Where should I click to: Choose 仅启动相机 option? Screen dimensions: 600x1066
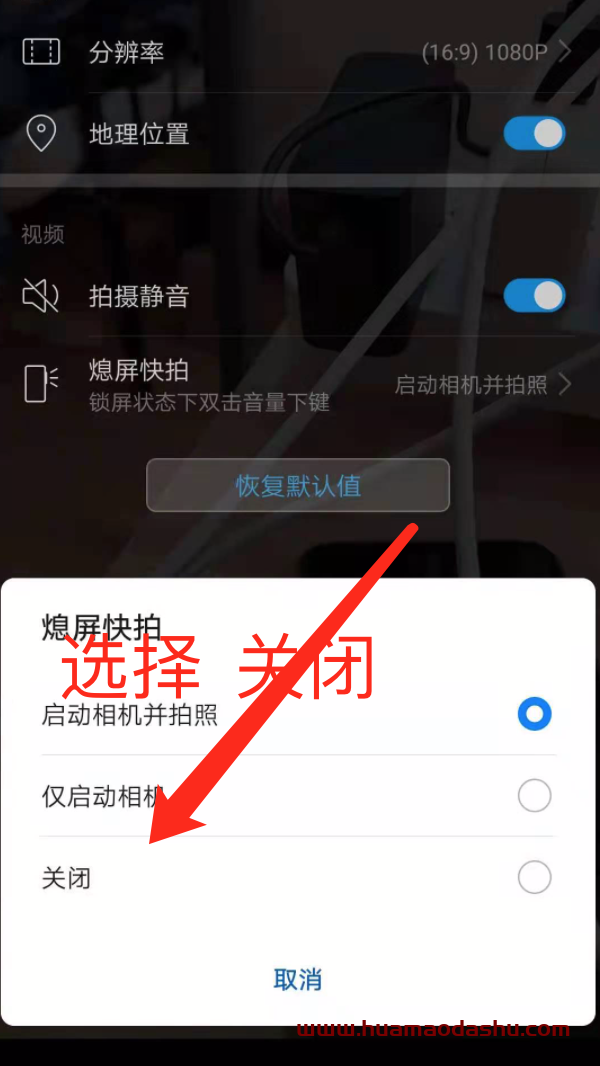(534, 796)
